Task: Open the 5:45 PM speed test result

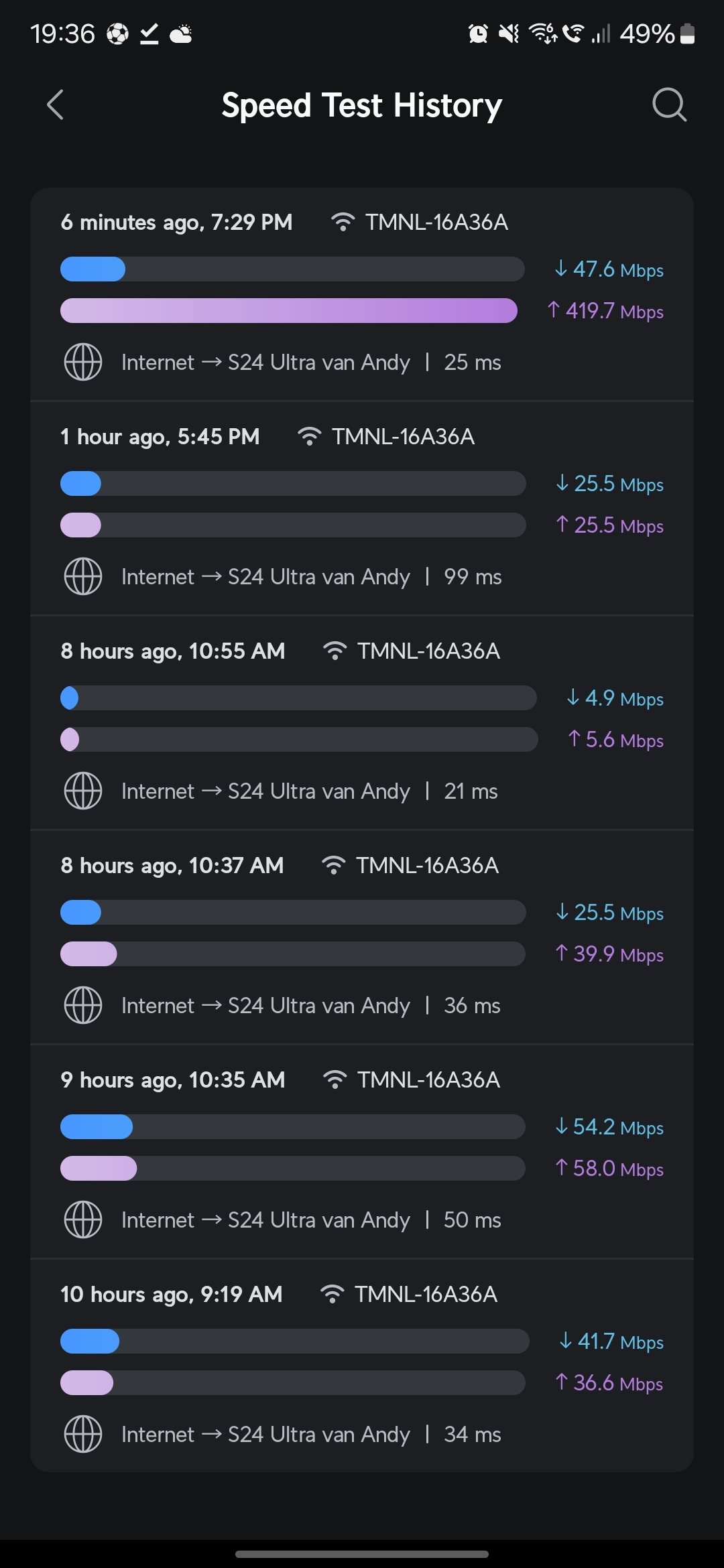Action: [x=362, y=509]
